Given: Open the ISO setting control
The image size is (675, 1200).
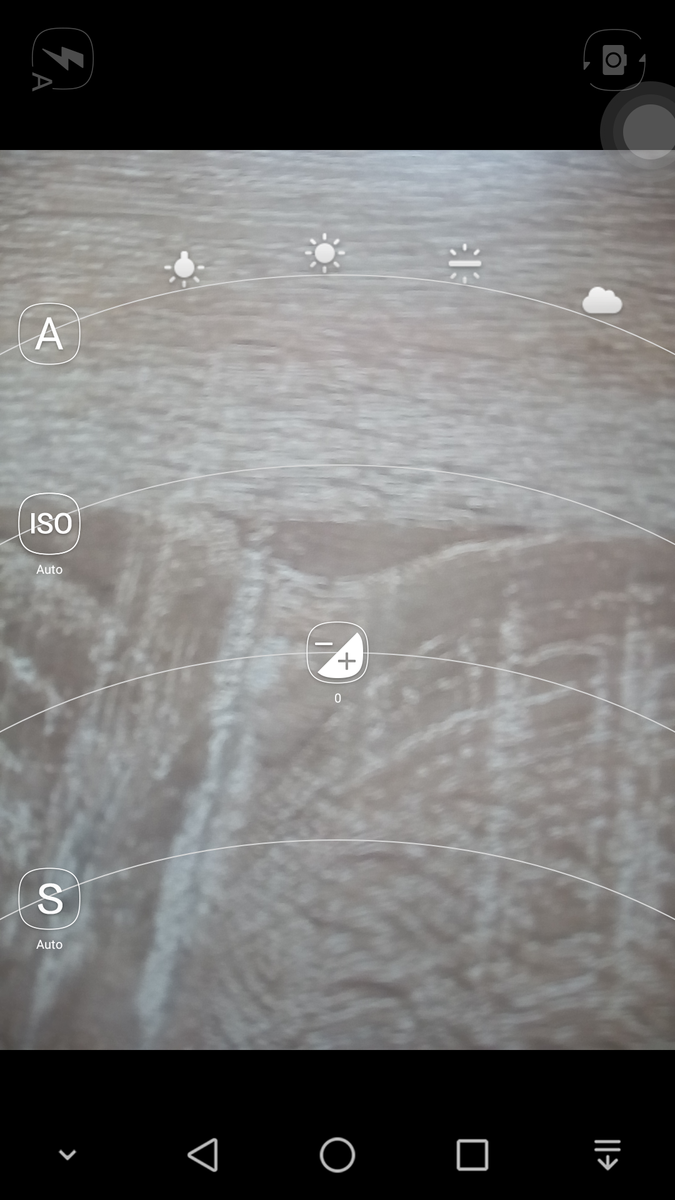Looking at the screenshot, I should 49,524.
